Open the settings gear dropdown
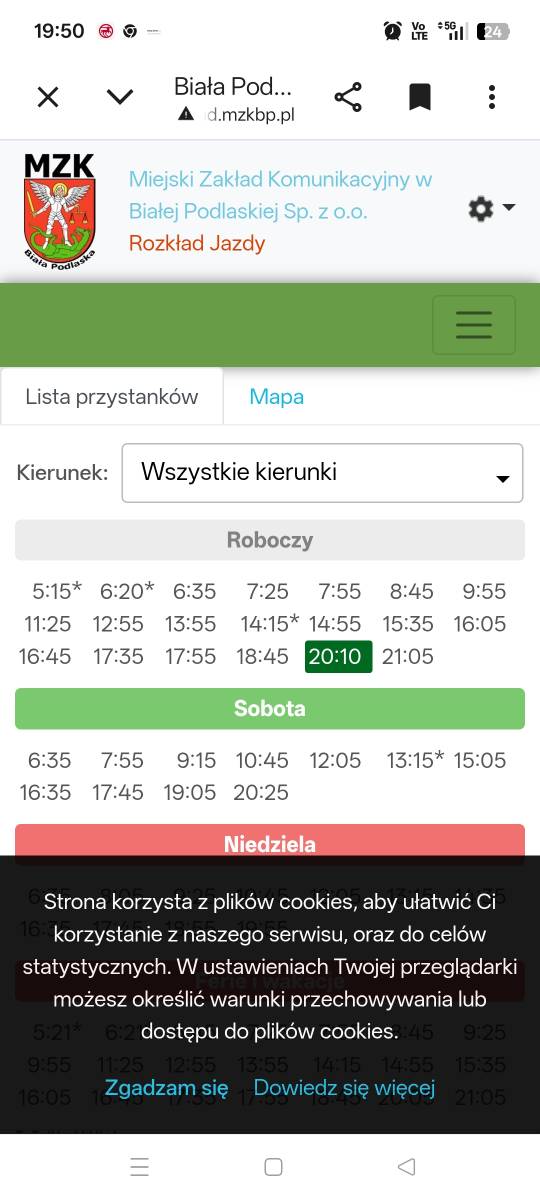The image size is (540, 1200). (x=491, y=208)
